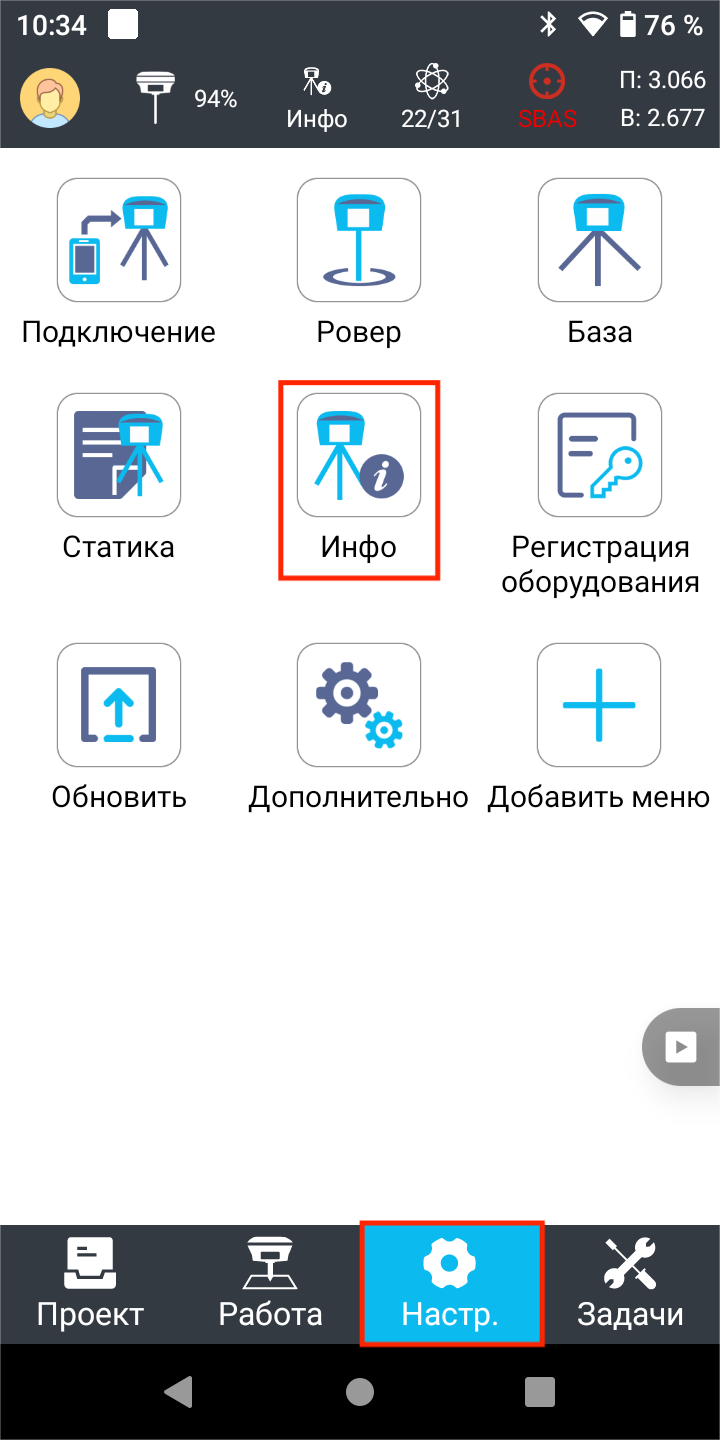Tap the floating play button
720x1440 pixels.
(681, 1047)
